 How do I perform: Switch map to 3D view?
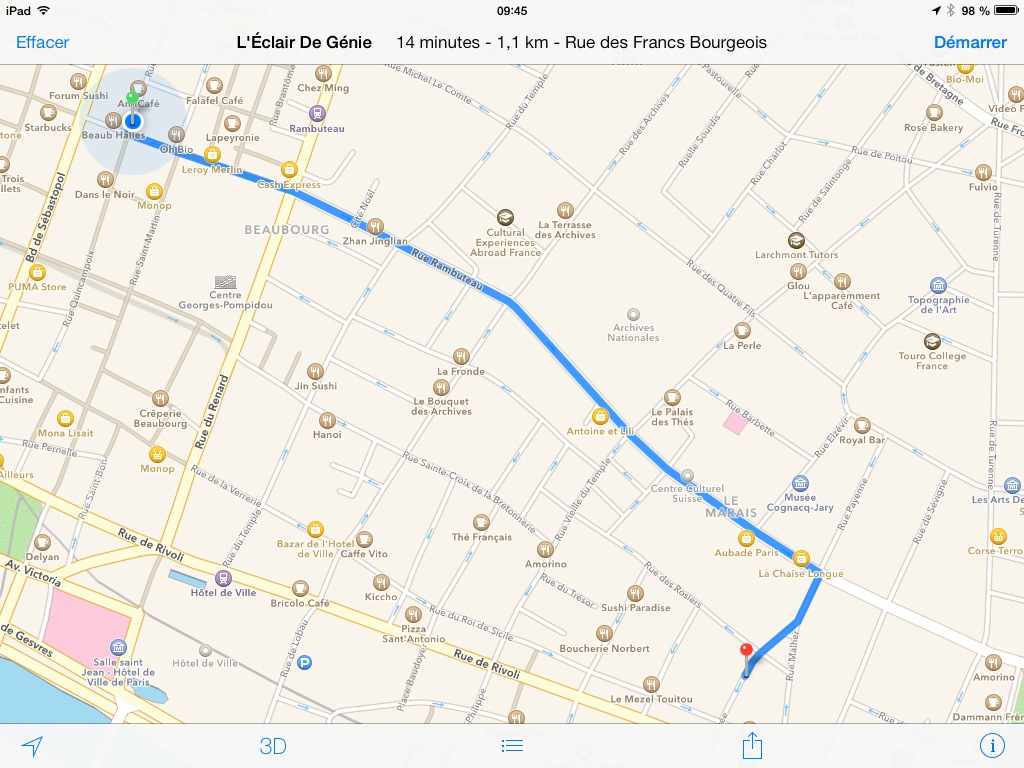273,746
